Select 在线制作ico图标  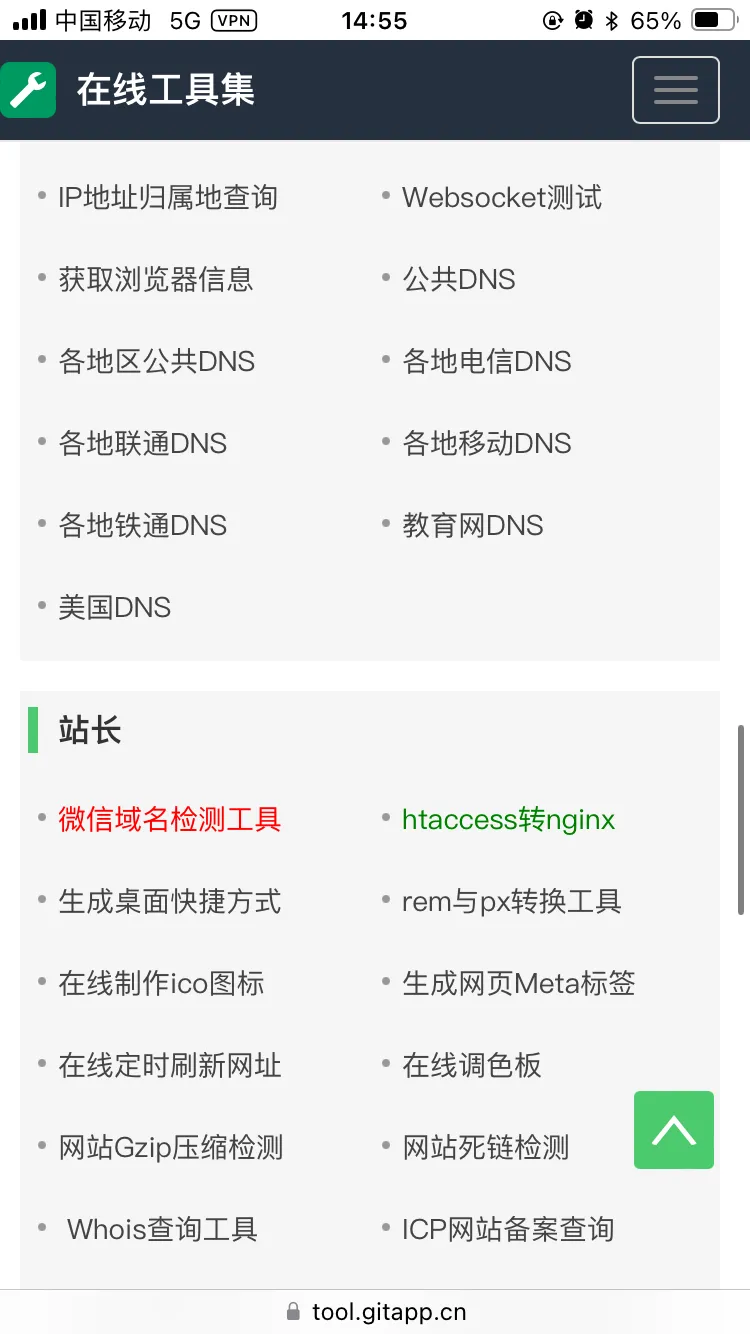[x=162, y=984]
